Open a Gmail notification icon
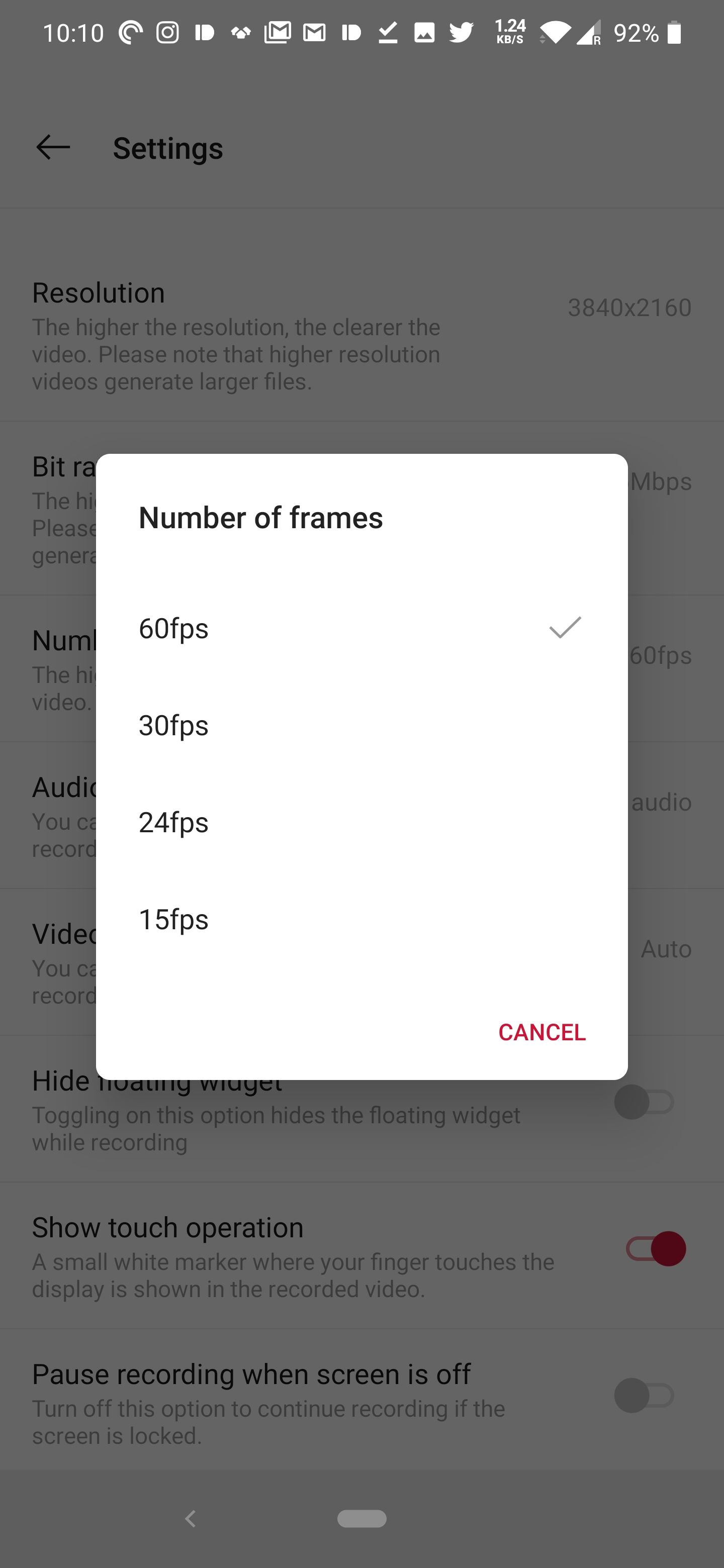This screenshot has width=724, height=1568. [278, 32]
